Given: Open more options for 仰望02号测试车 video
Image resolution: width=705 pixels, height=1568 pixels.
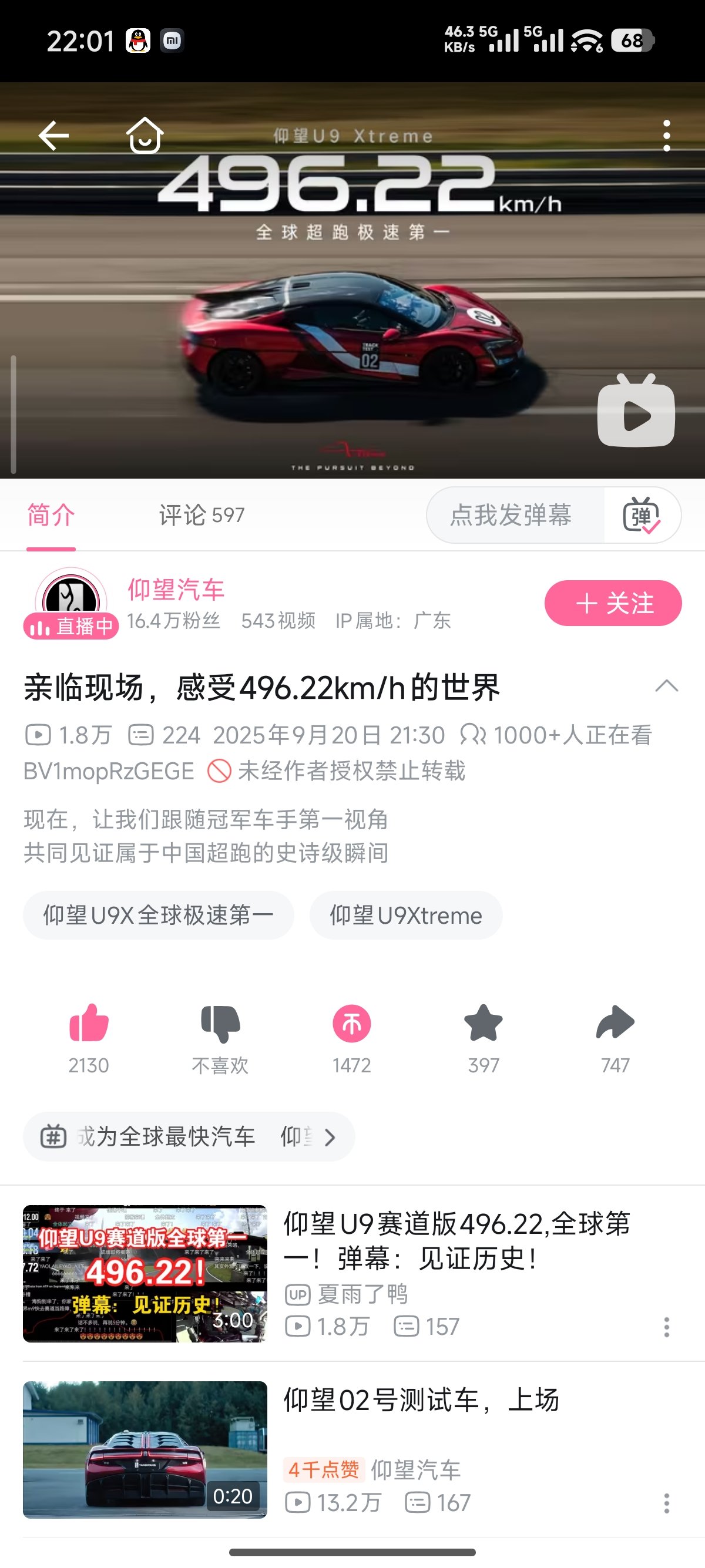Looking at the screenshot, I should pos(667,1503).
